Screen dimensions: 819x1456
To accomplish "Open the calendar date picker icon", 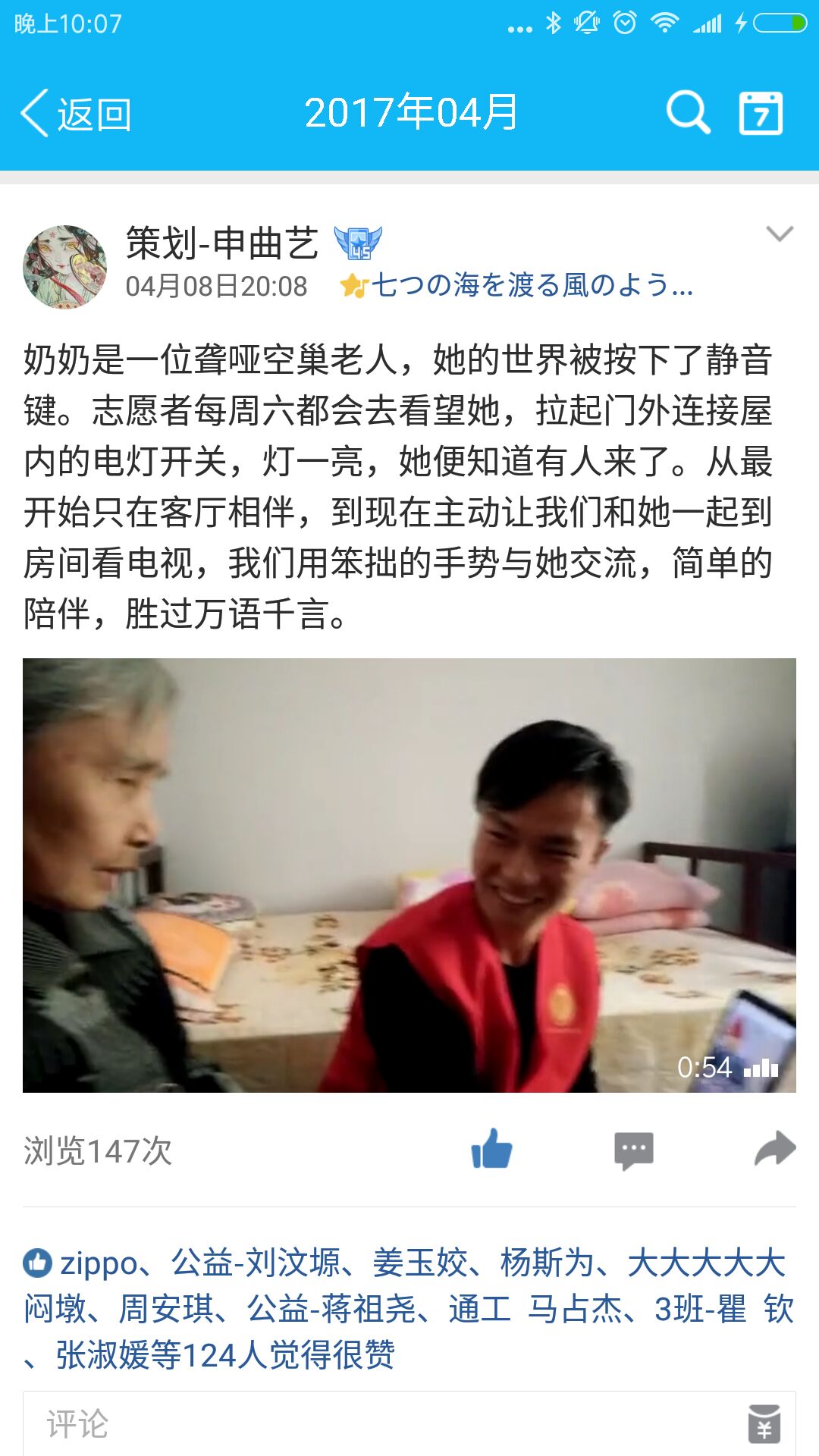I will coord(761,114).
